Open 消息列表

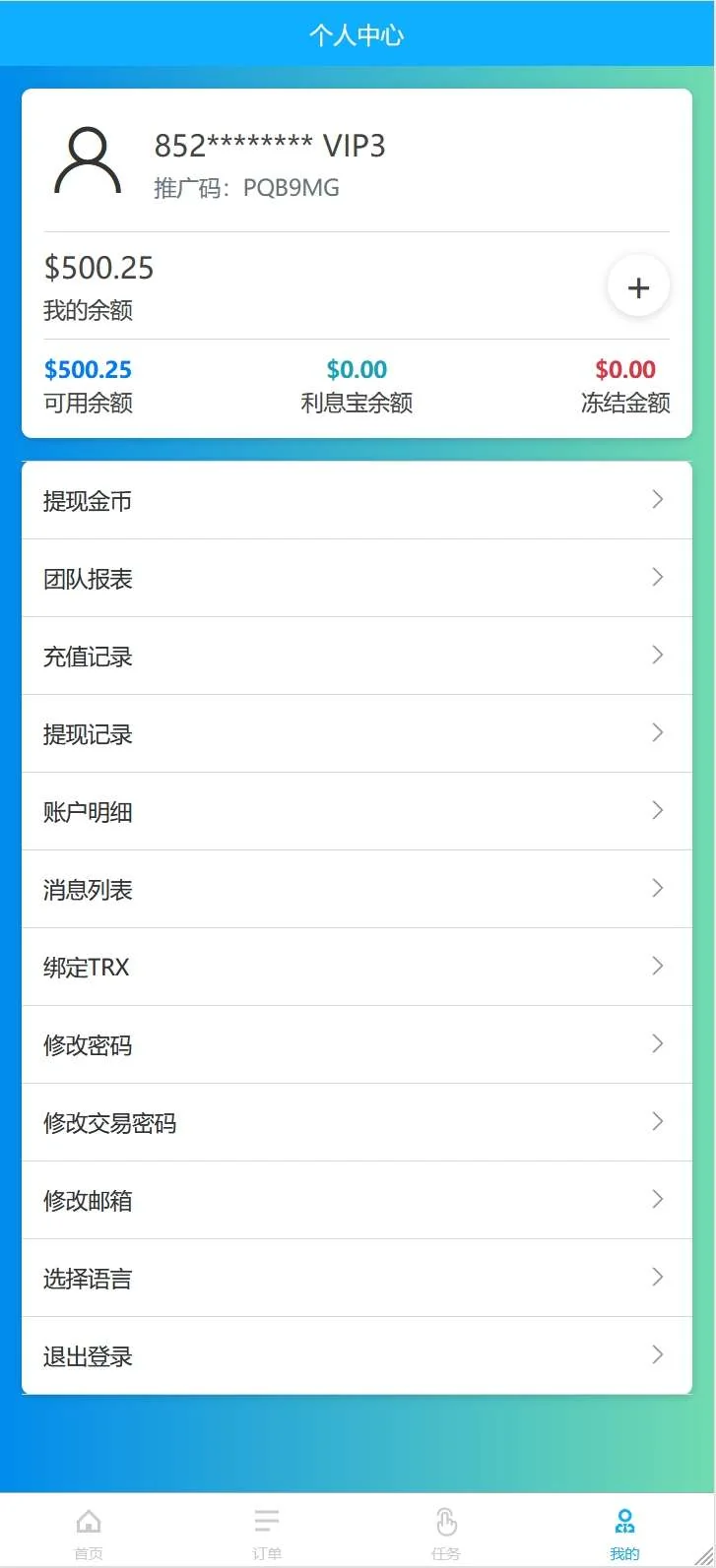pyautogui.click(x=357, y=890)
